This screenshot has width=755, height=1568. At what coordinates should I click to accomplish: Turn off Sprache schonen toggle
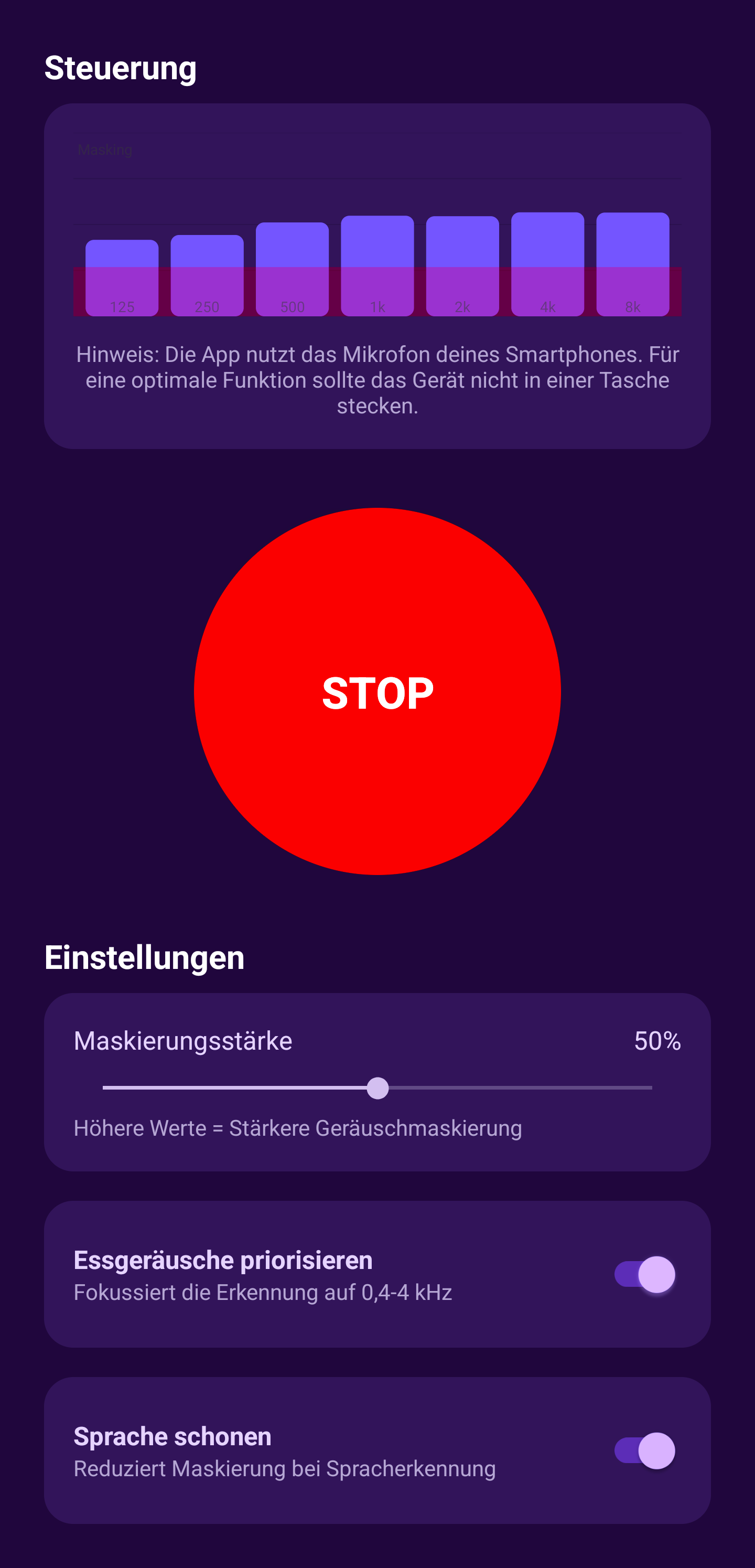644,1450
